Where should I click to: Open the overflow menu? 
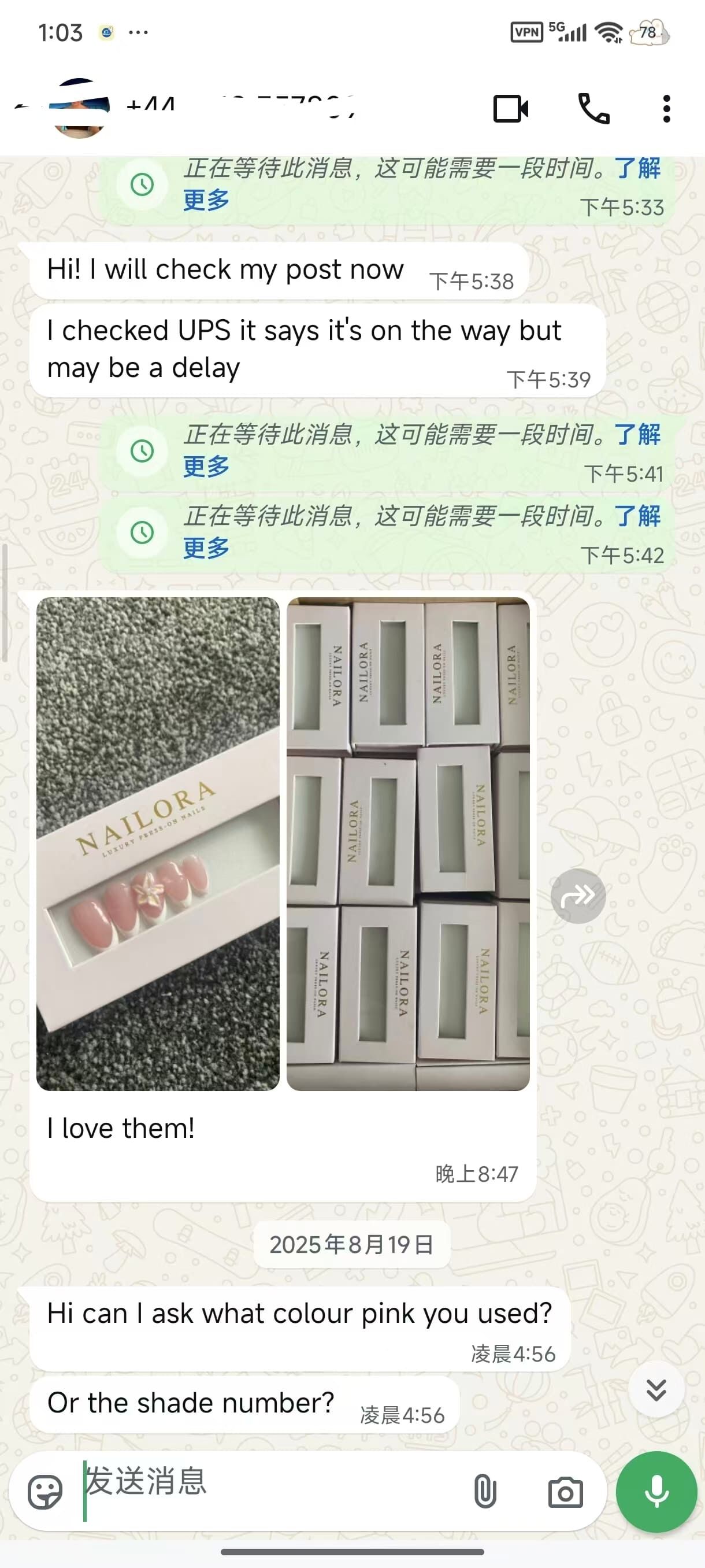666,109
